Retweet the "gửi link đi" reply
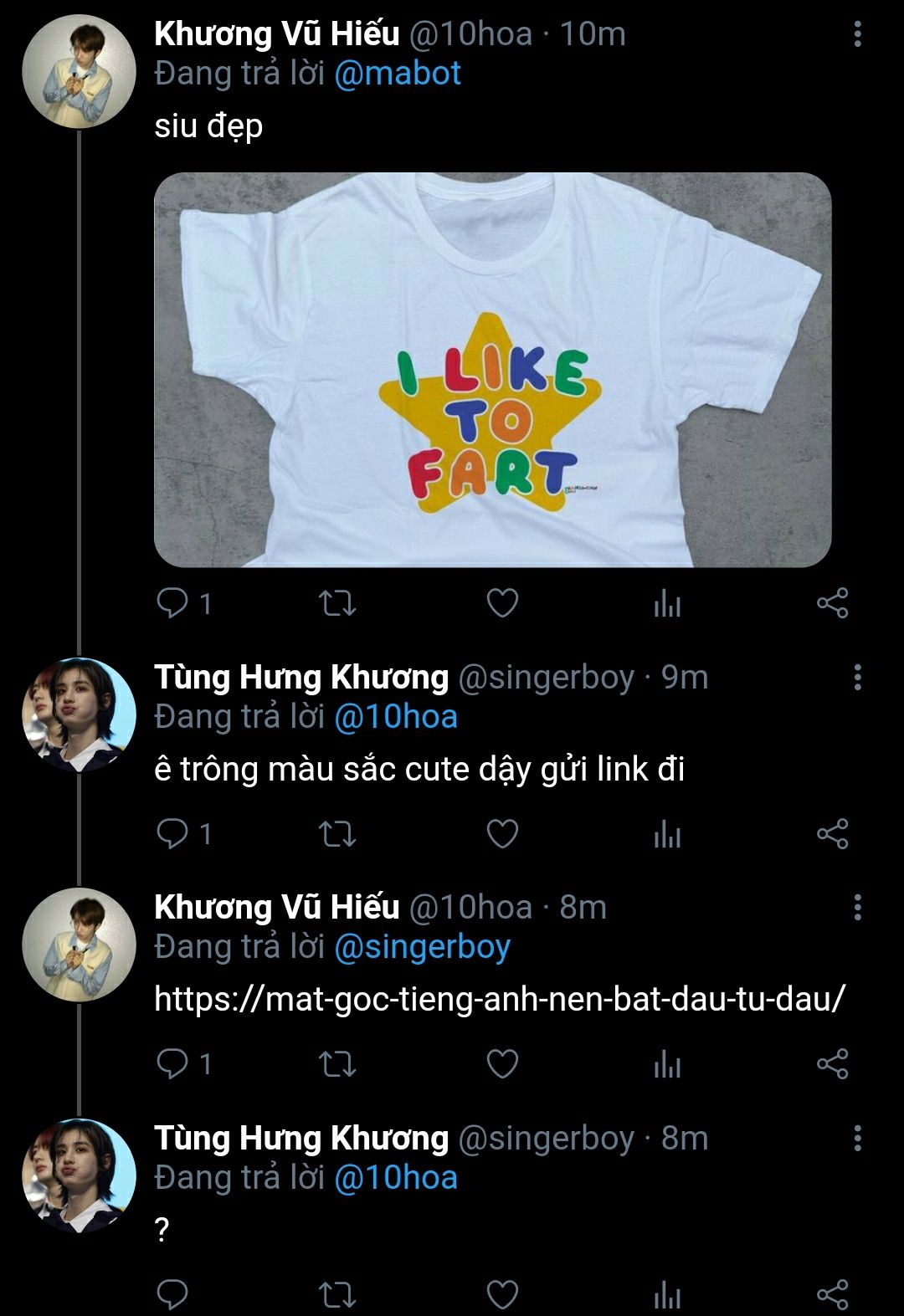Screen dimensions: 904x1316 [337, 833]
